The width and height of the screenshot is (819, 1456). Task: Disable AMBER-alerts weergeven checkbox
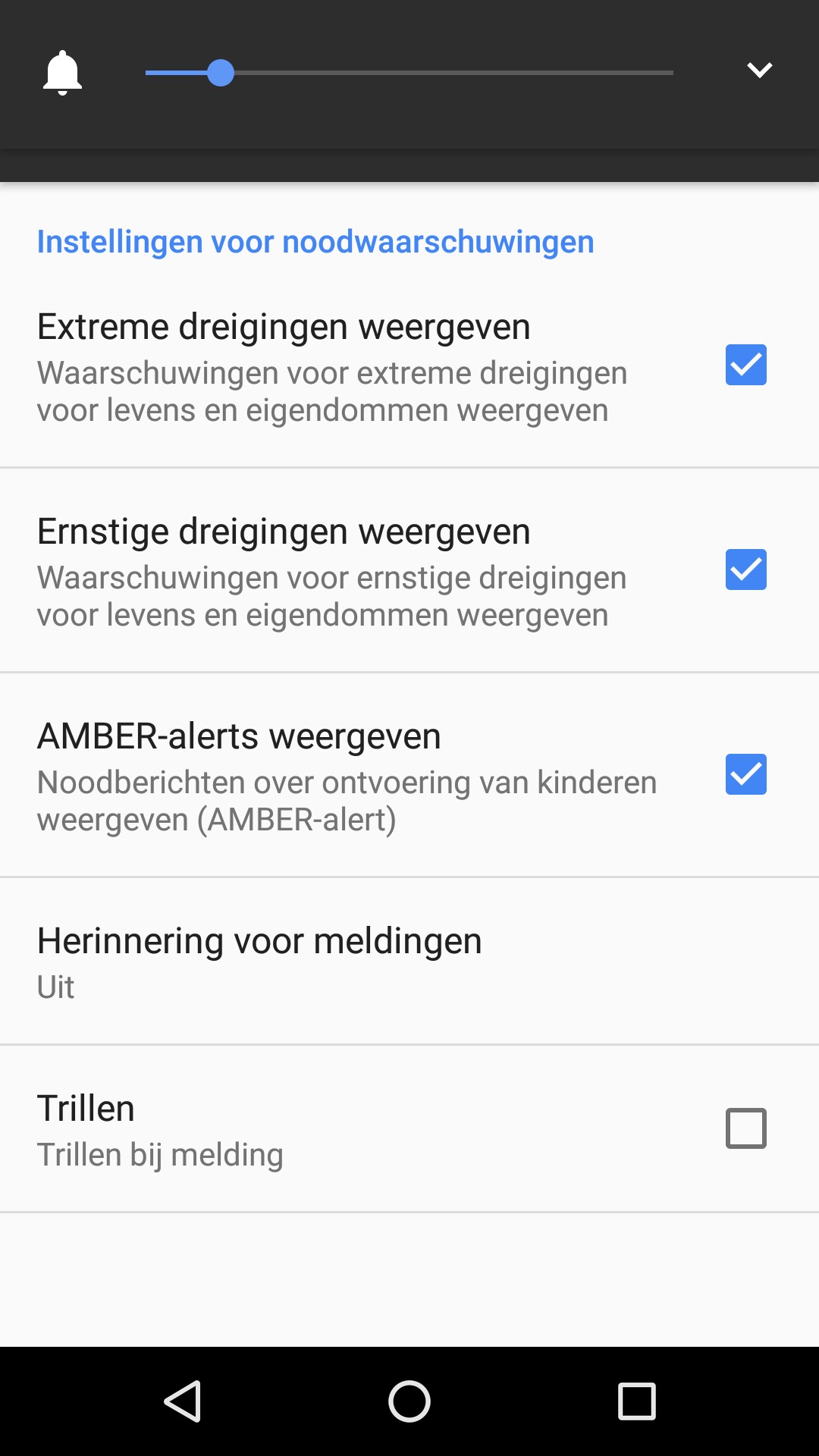coord(746,774)
